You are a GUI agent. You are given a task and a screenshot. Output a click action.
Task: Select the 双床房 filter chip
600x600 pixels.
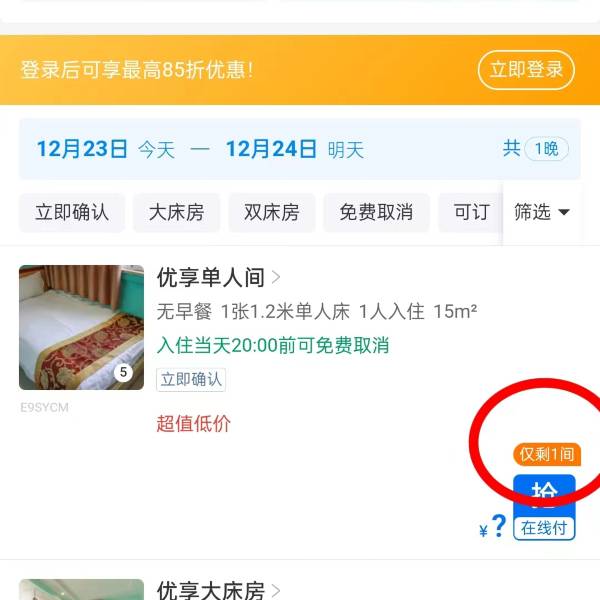[271, 212]
